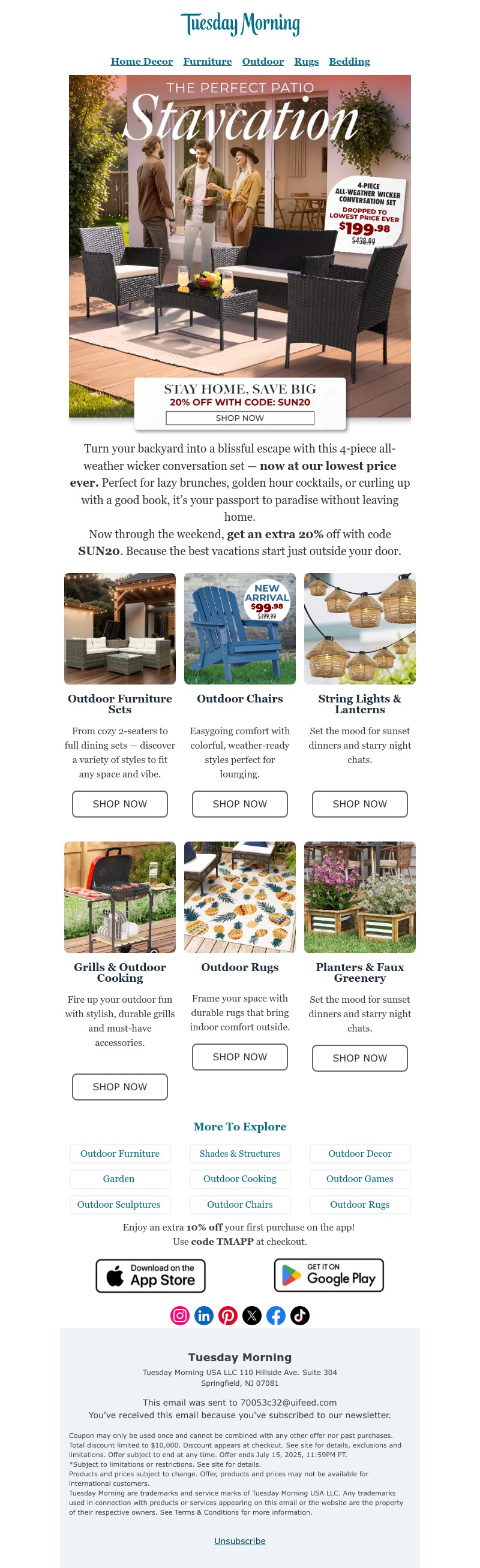
Task: Open the Outdoor Games chip
Action: (359, 1179)
